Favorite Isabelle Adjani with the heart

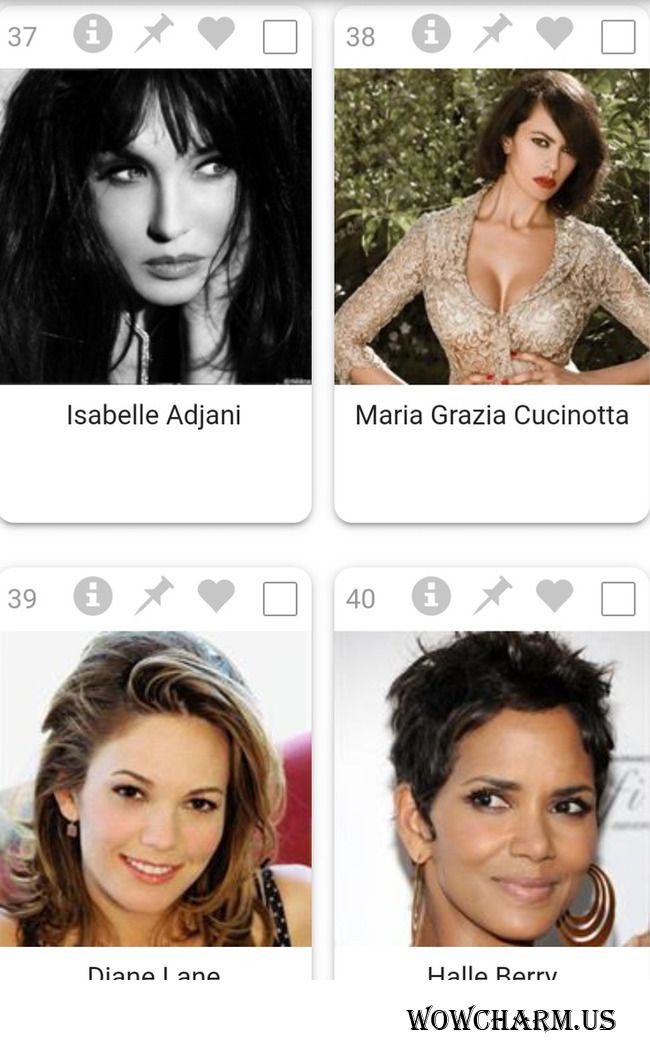215,34
